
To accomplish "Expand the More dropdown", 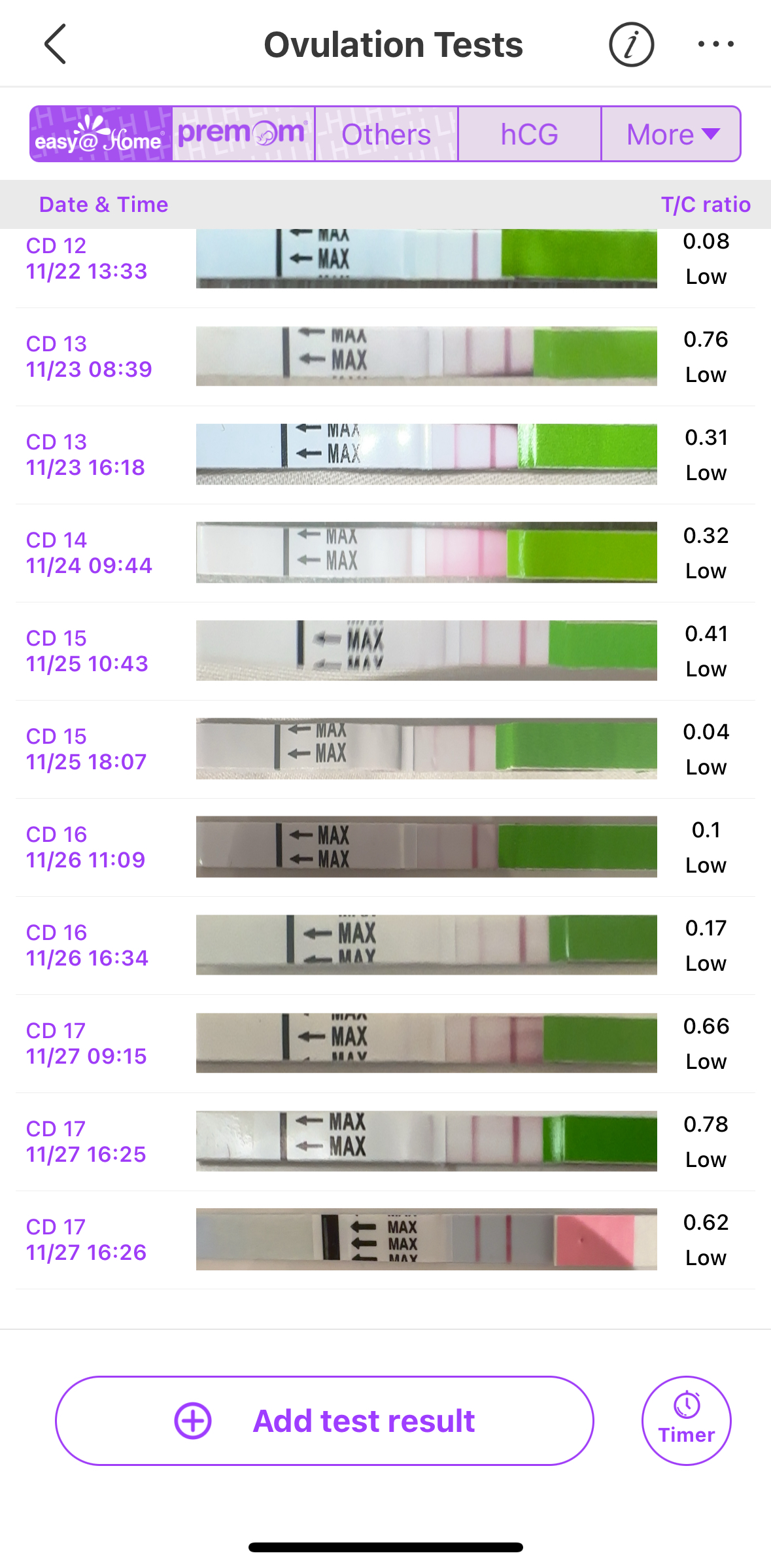I will 672,134.
